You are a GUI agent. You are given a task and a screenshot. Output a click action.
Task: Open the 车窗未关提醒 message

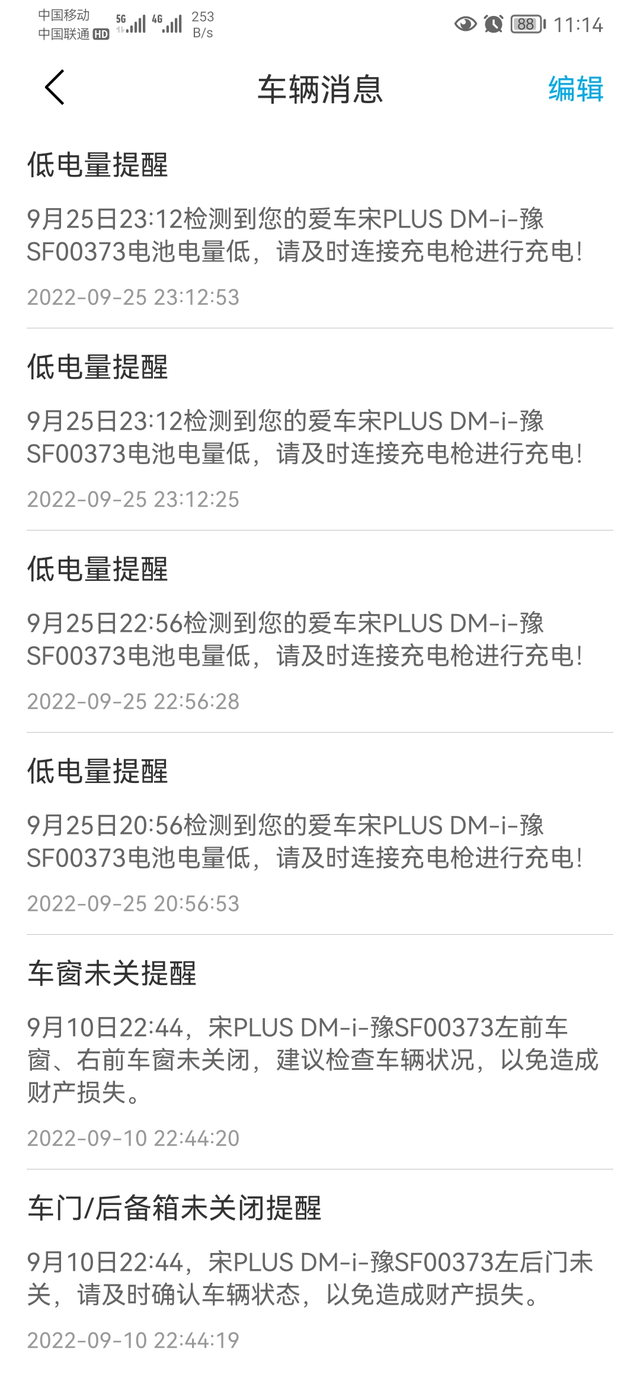tap(320, 1055)
